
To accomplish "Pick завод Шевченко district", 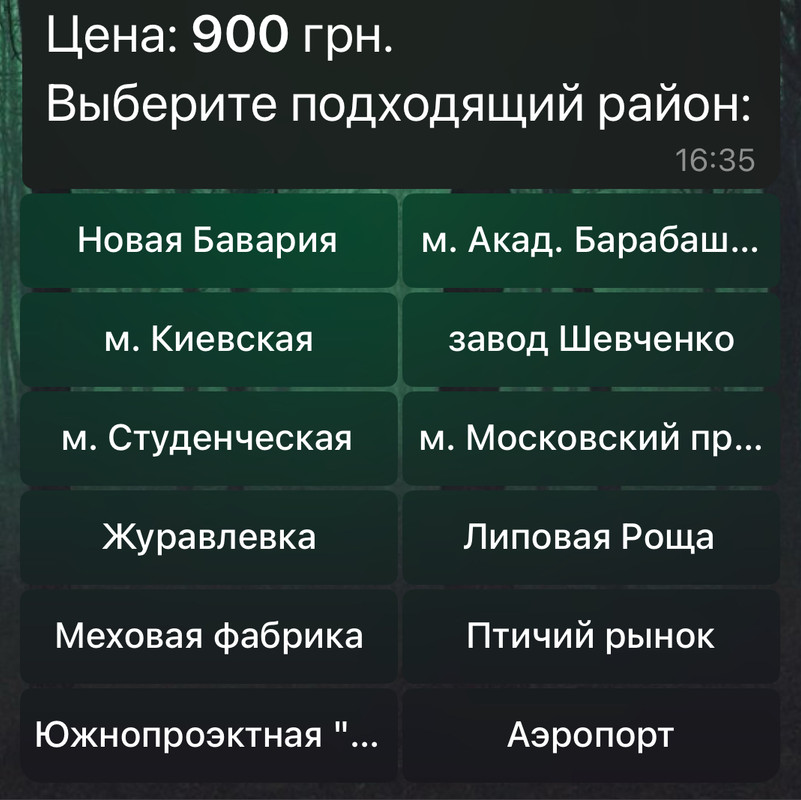I will 590,340.
